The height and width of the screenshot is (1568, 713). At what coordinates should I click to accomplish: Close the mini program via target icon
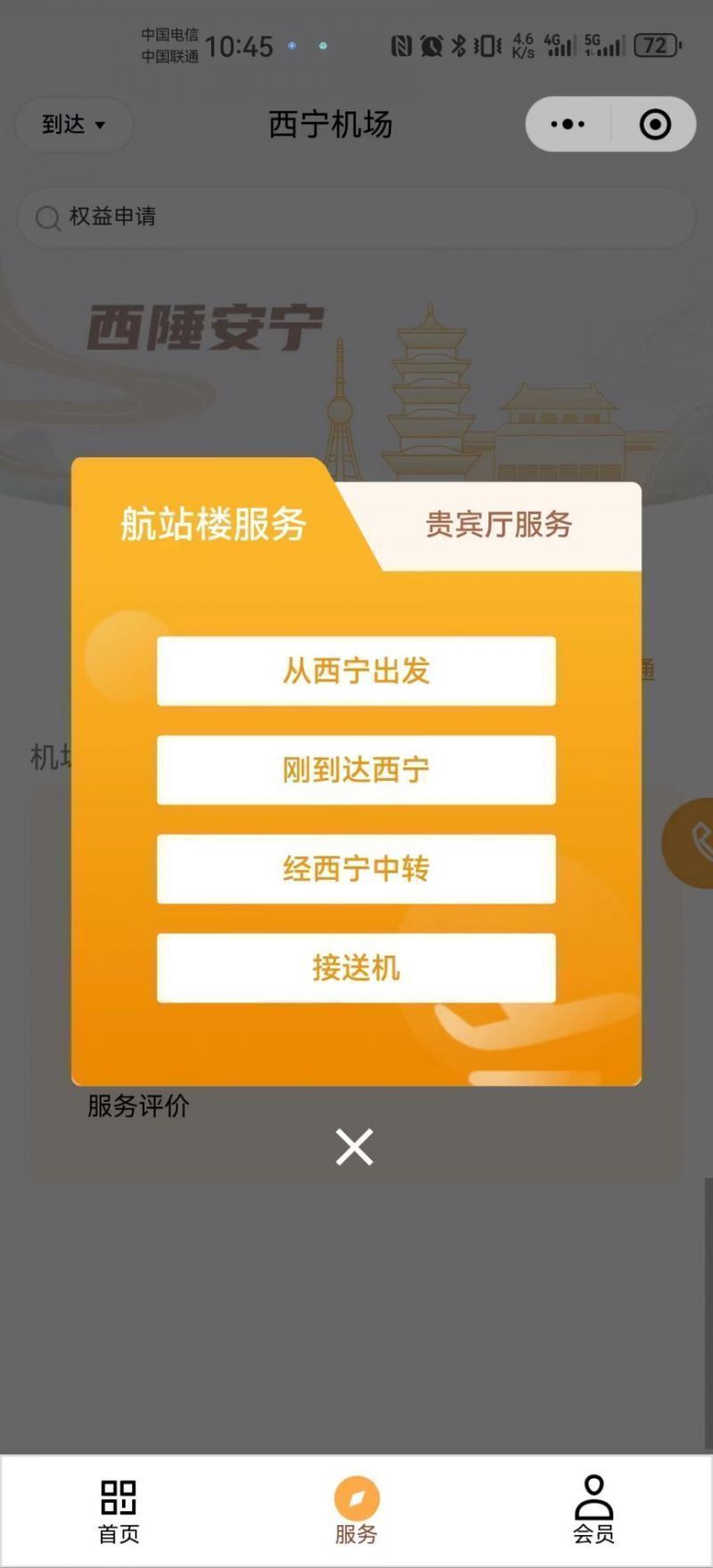655,125
